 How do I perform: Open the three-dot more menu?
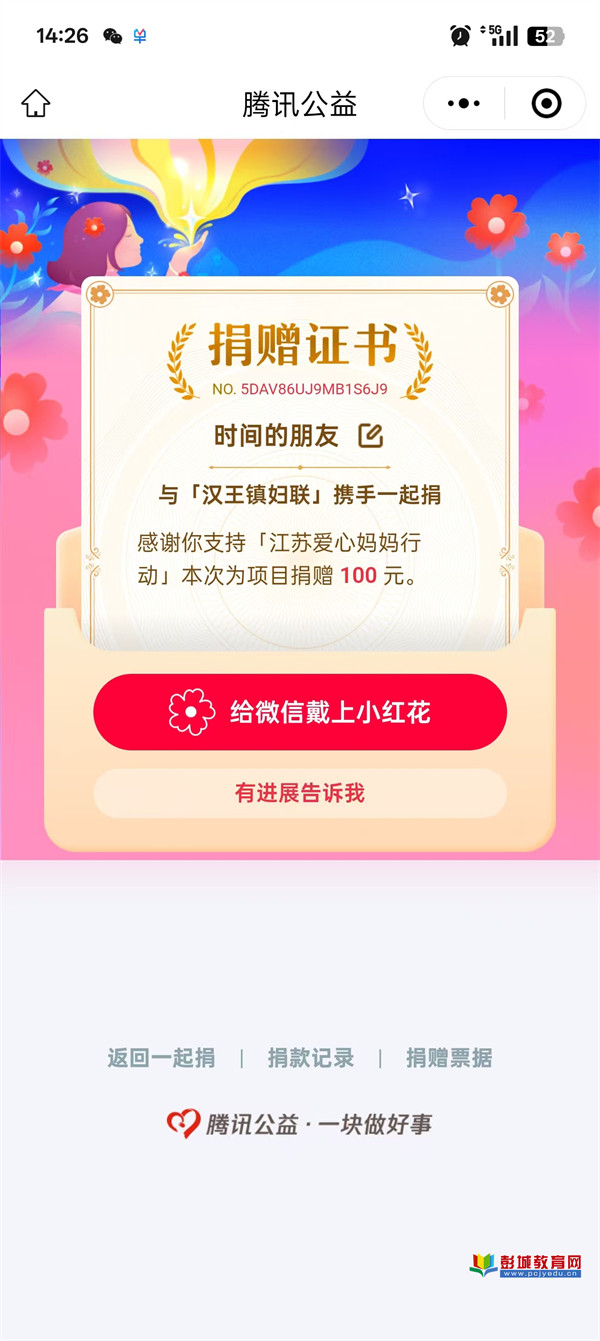pyautogui.click(x=464, y=103)
